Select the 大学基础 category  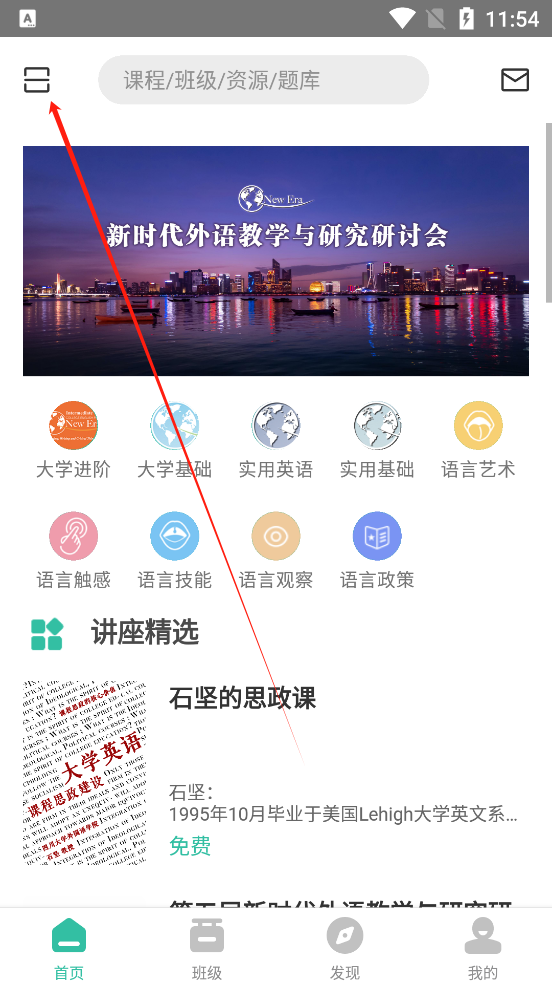click(174, 441)
